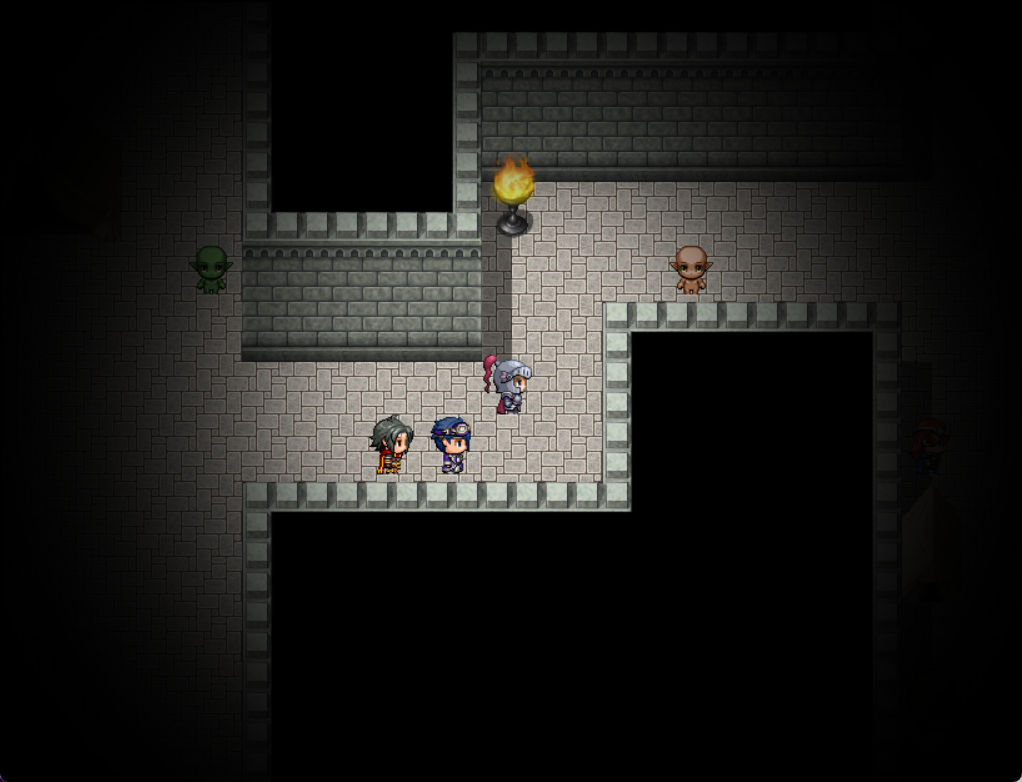The image size is (1022, 782).
Task: Tap the green goblin creature
Action: (211, 269)
